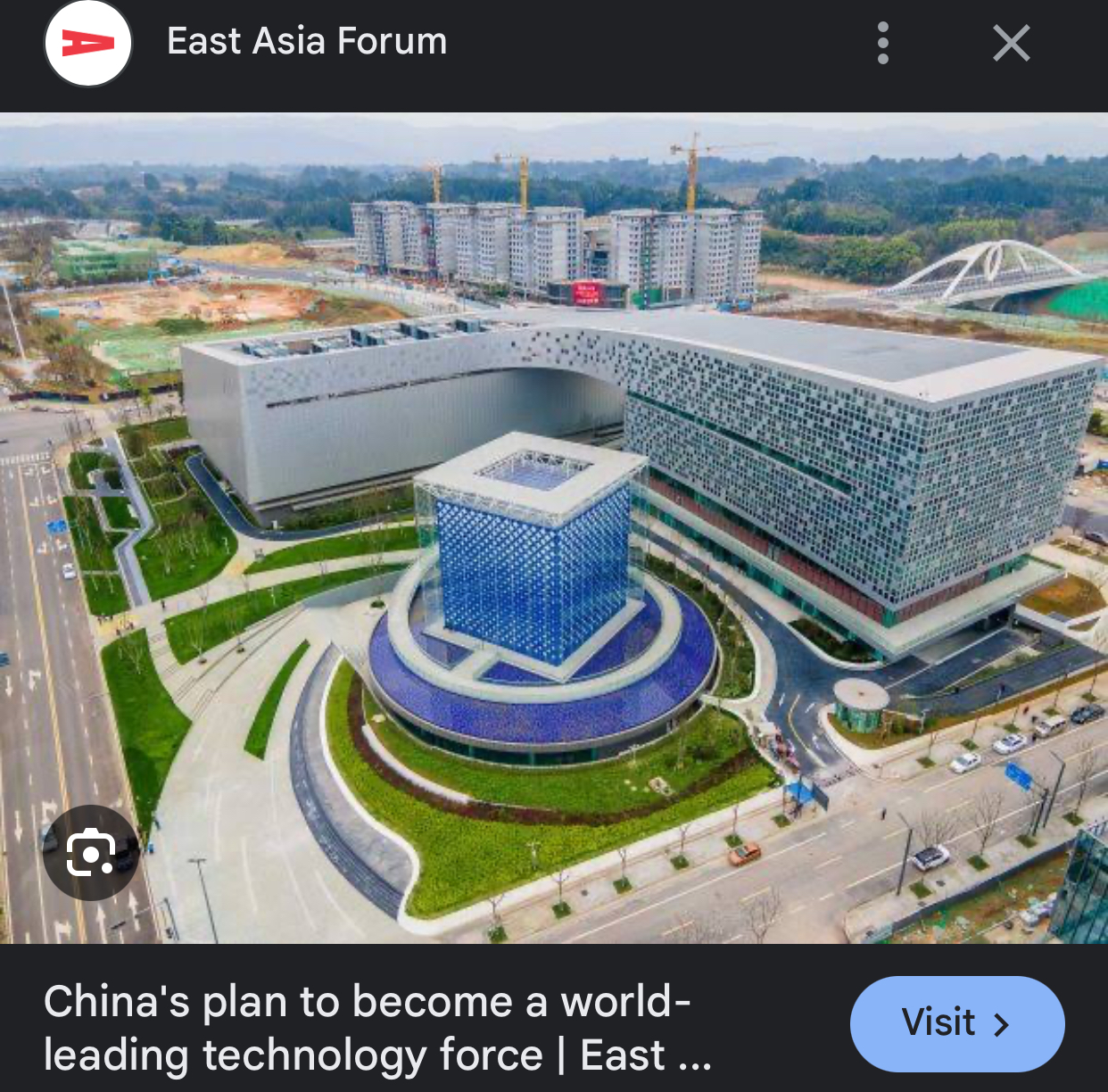Open the East Asia Forum source
1108x1092 pixels.
click(x=306, y=42)
